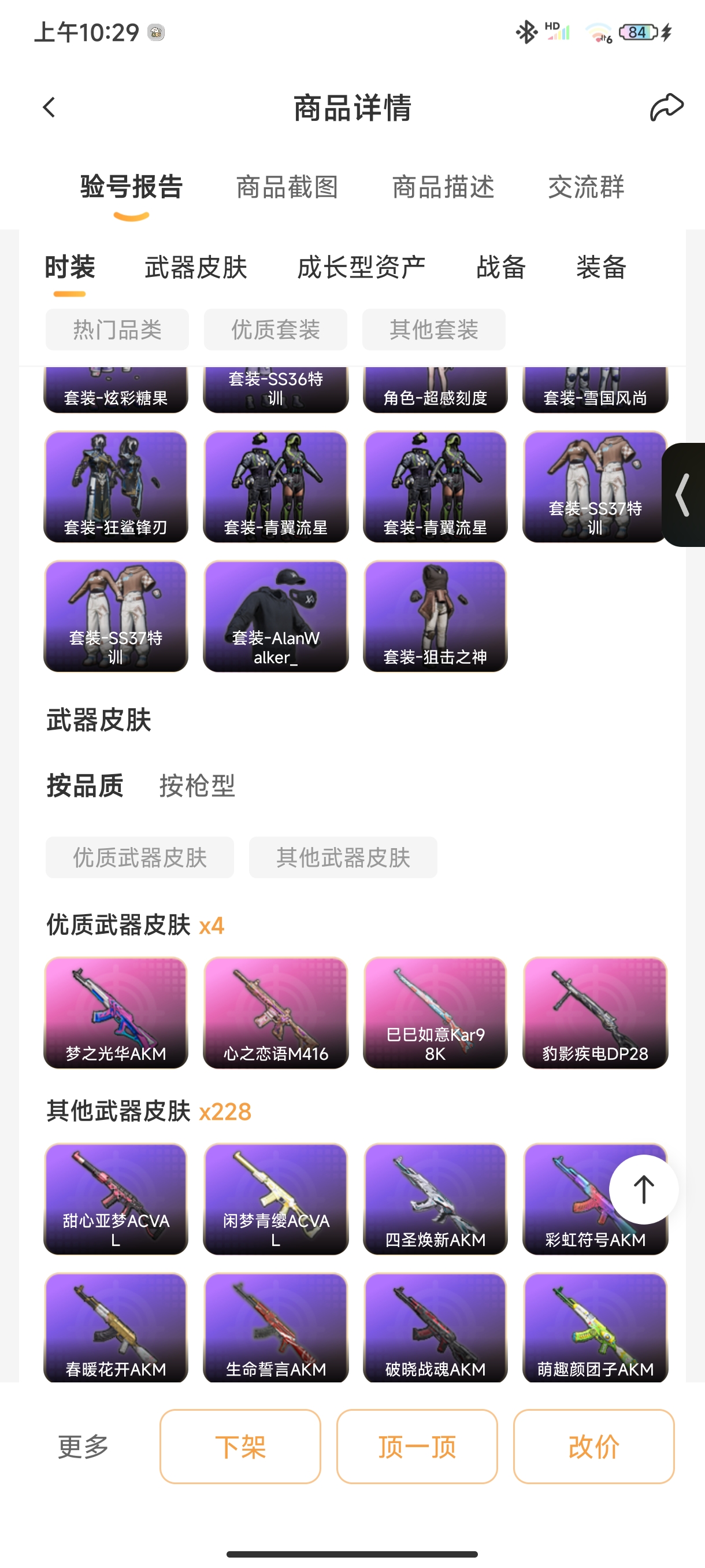The width and height of the screenshot is (705, 1568).
Task: Jump to the 战备 category
Action: 500,267
